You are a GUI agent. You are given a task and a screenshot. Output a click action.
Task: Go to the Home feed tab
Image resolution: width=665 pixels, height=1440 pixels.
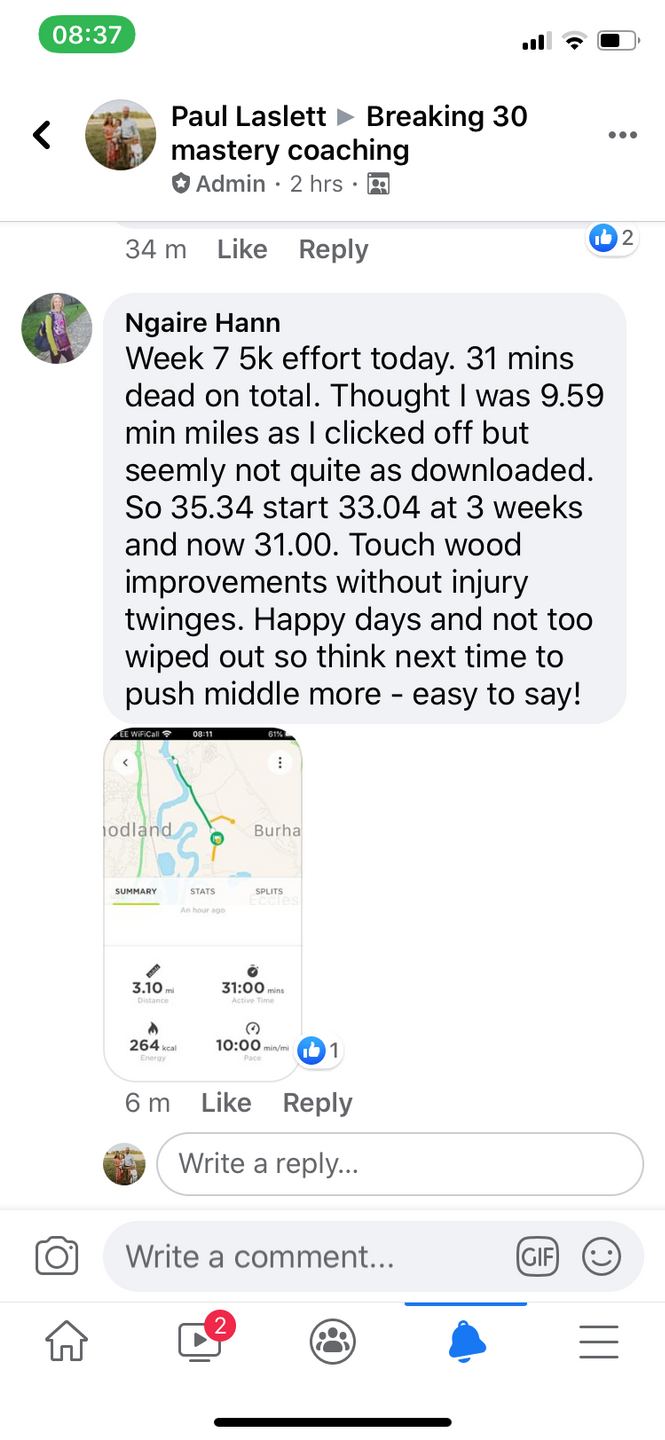[x=67, y=1341]
